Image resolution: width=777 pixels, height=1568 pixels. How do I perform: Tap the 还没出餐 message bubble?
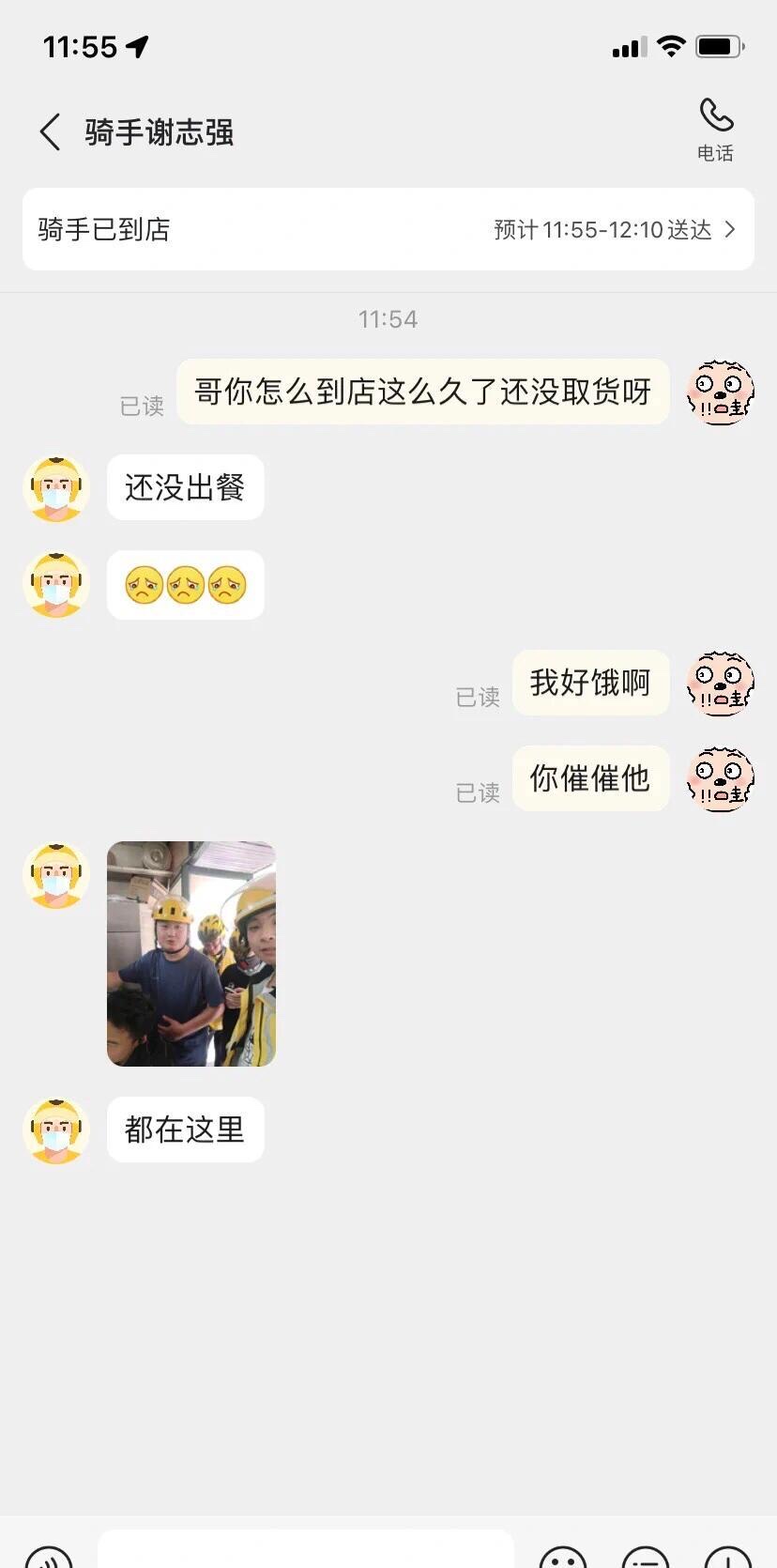pyautogui.click(x=185, y=487)
